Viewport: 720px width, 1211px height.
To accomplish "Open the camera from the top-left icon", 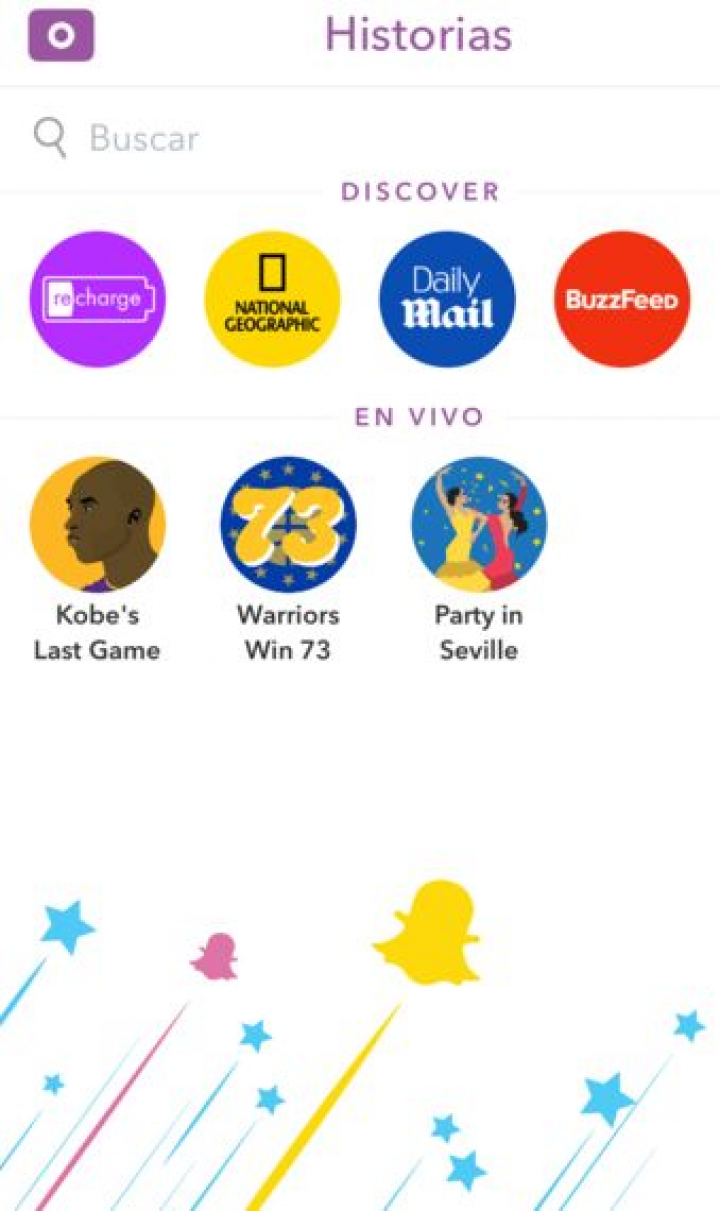I will pyautogui.click(x=61, y=36).
